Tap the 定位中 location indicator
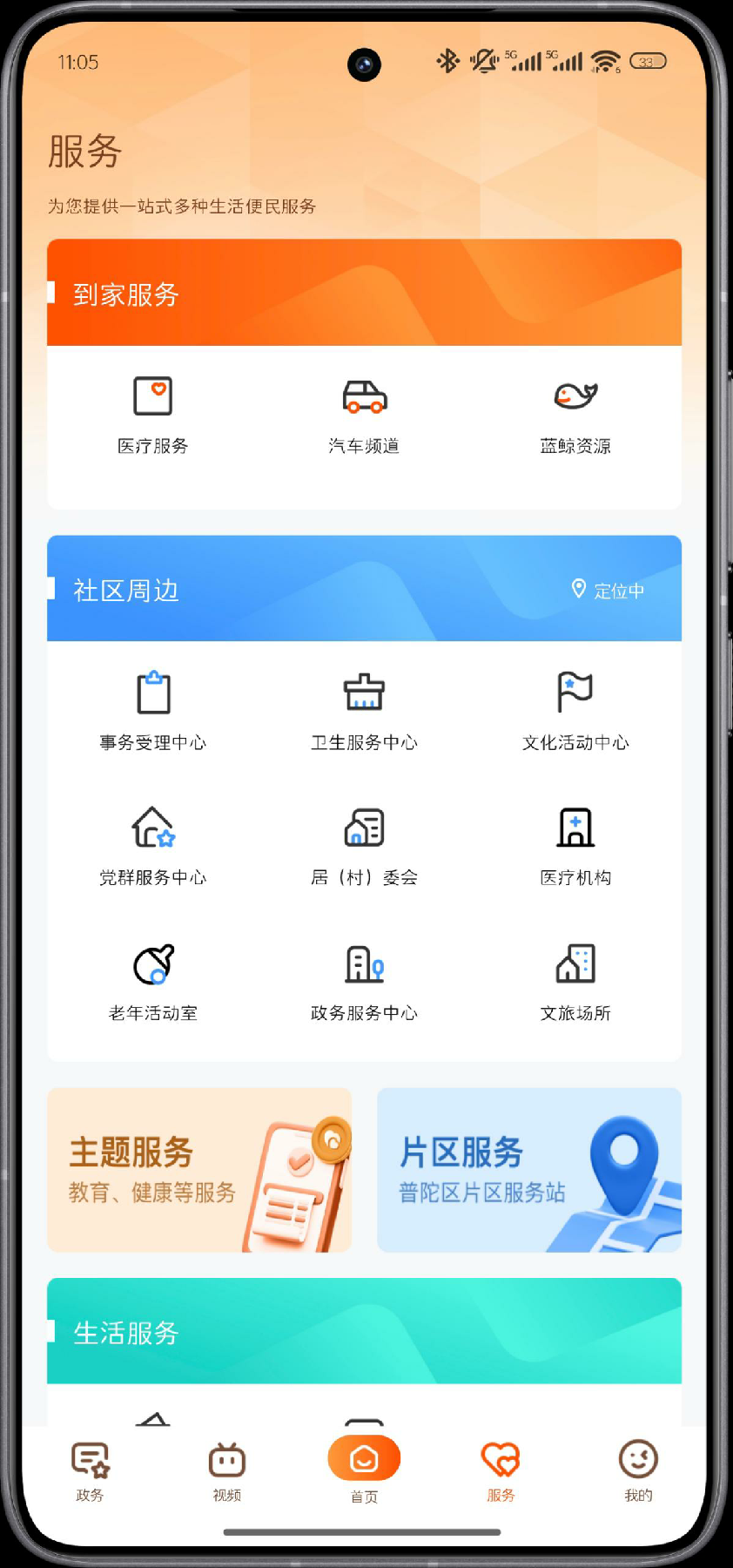Screen dimensions: 733x1568 (x=609, y=591)
